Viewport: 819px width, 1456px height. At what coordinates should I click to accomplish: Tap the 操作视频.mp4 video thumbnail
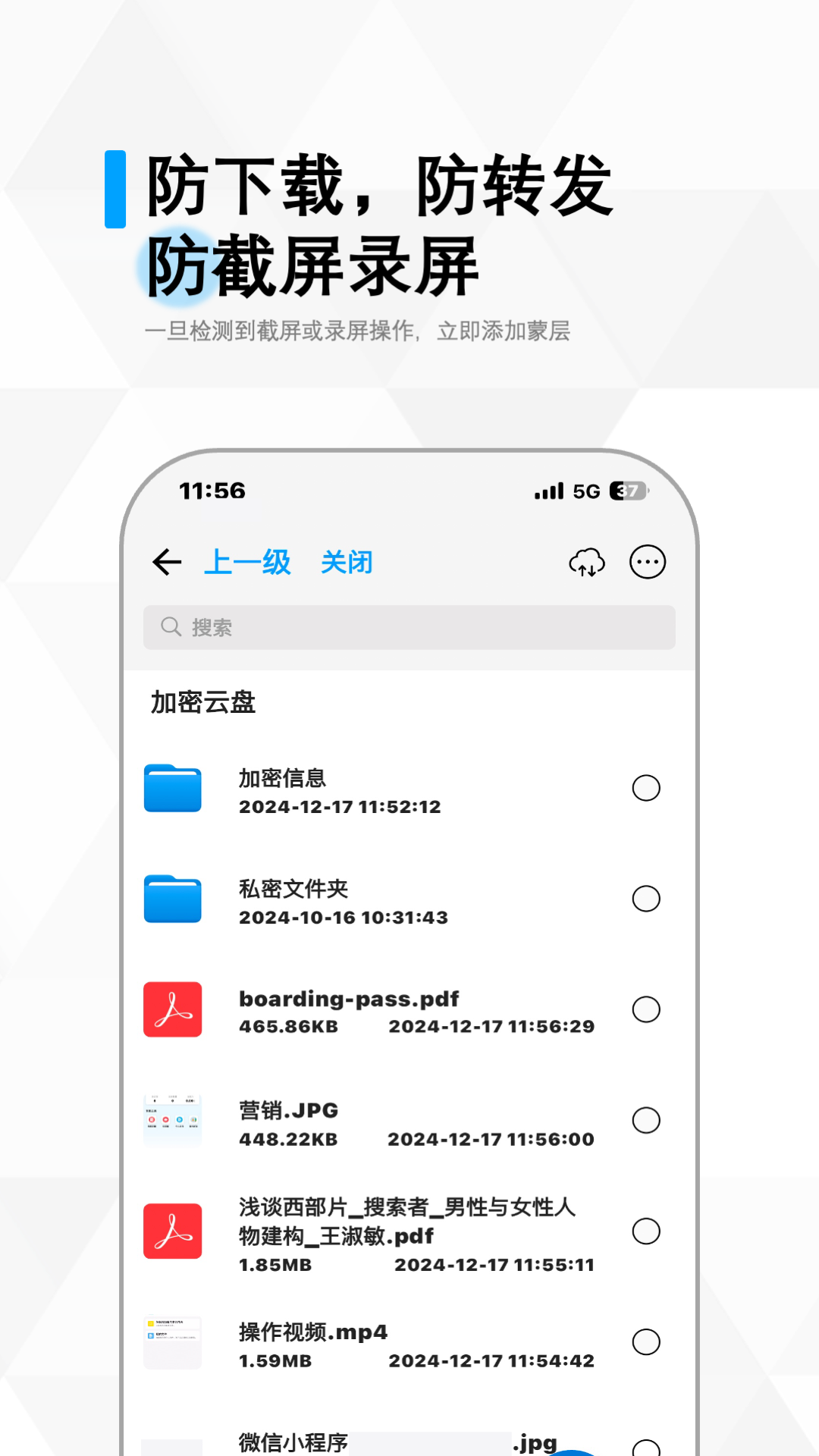coord(172,1342)
